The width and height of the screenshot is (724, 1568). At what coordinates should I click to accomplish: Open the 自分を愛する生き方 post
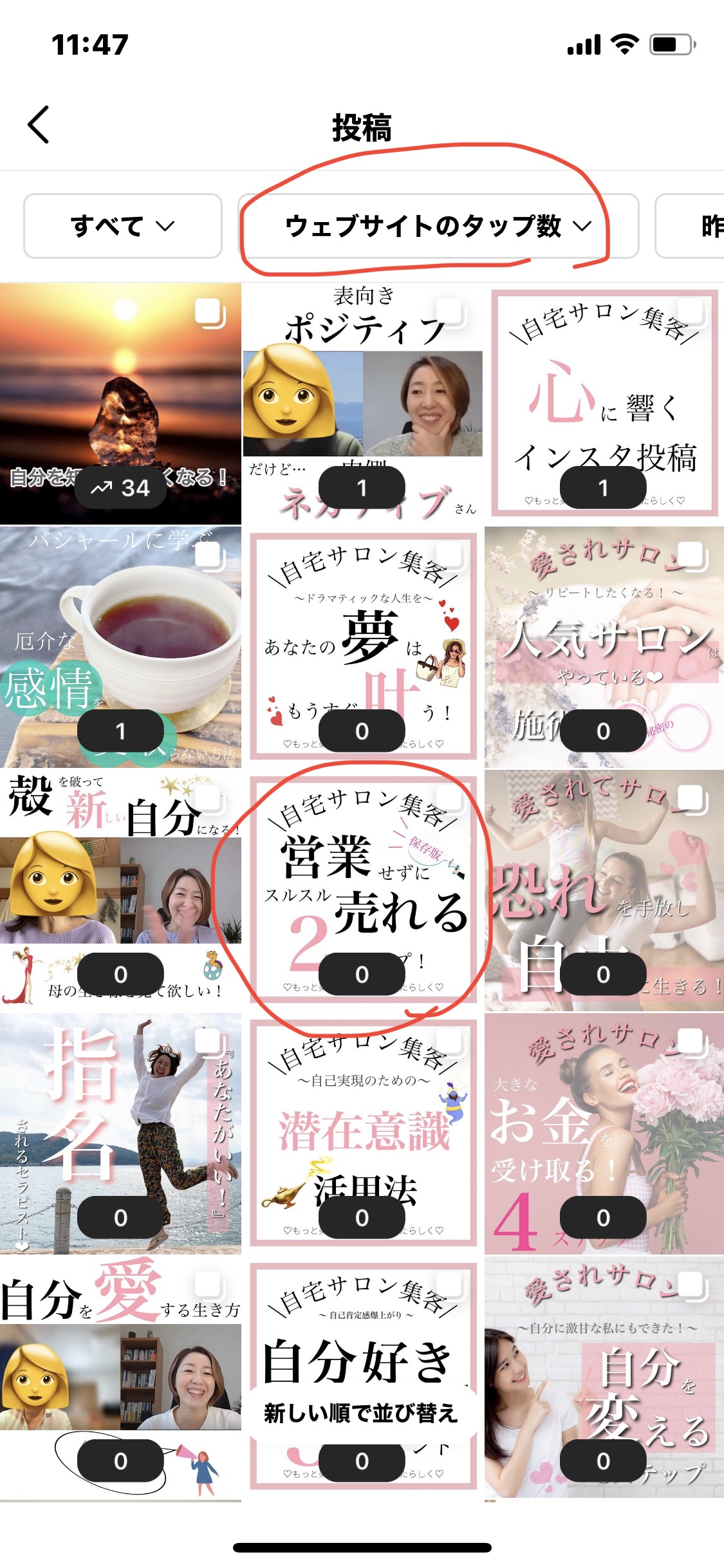tap(120, 1377)
